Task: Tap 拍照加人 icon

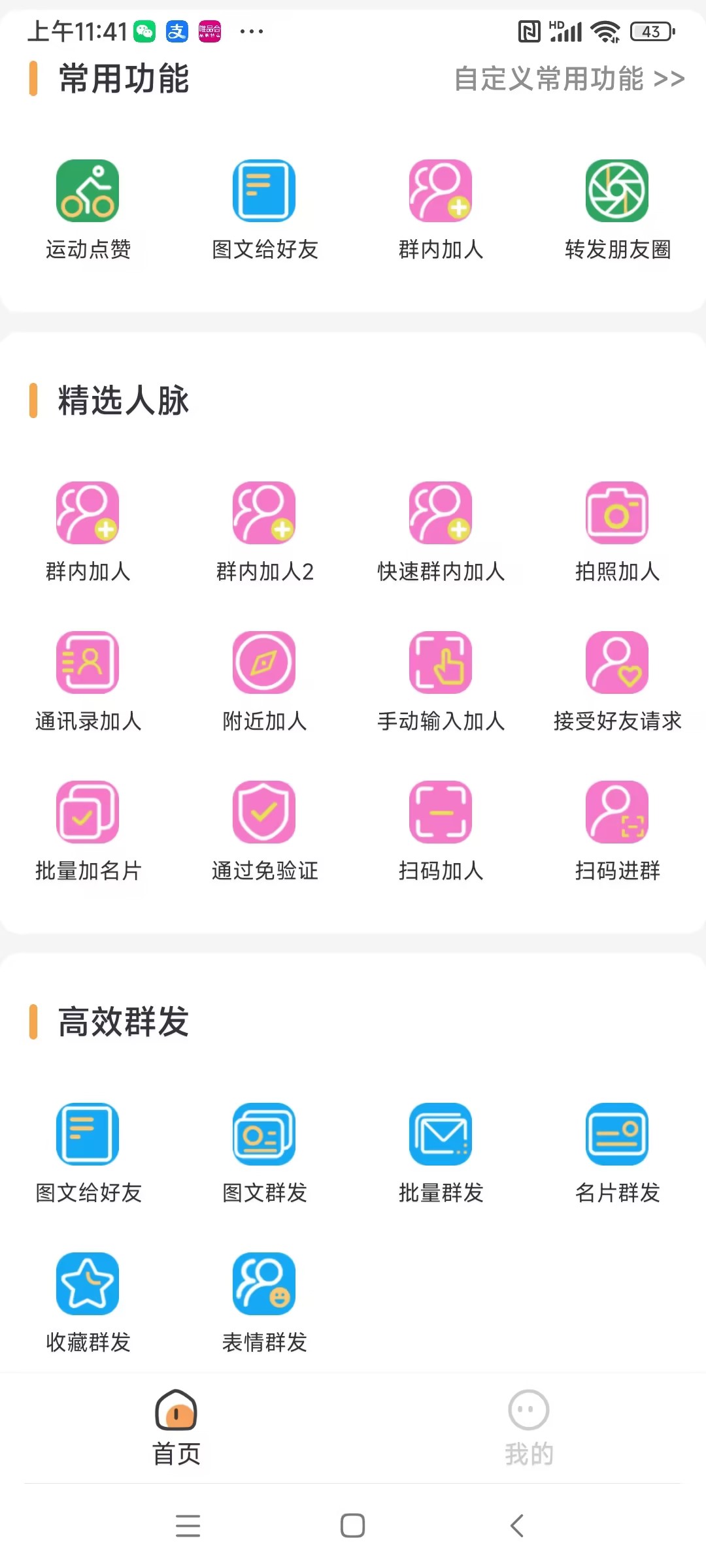Action: (617, 513)
